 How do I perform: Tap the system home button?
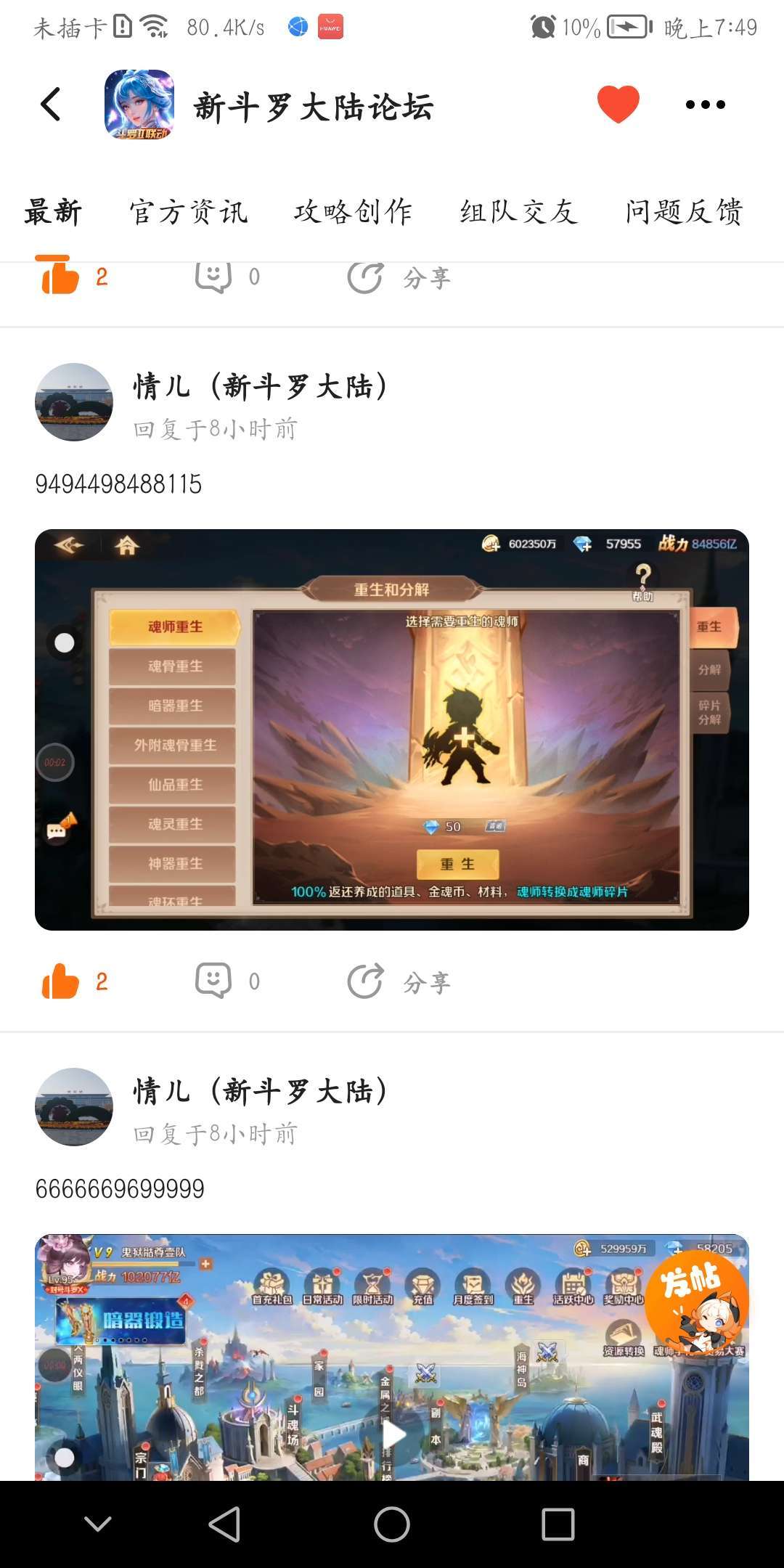(392, 1524)
